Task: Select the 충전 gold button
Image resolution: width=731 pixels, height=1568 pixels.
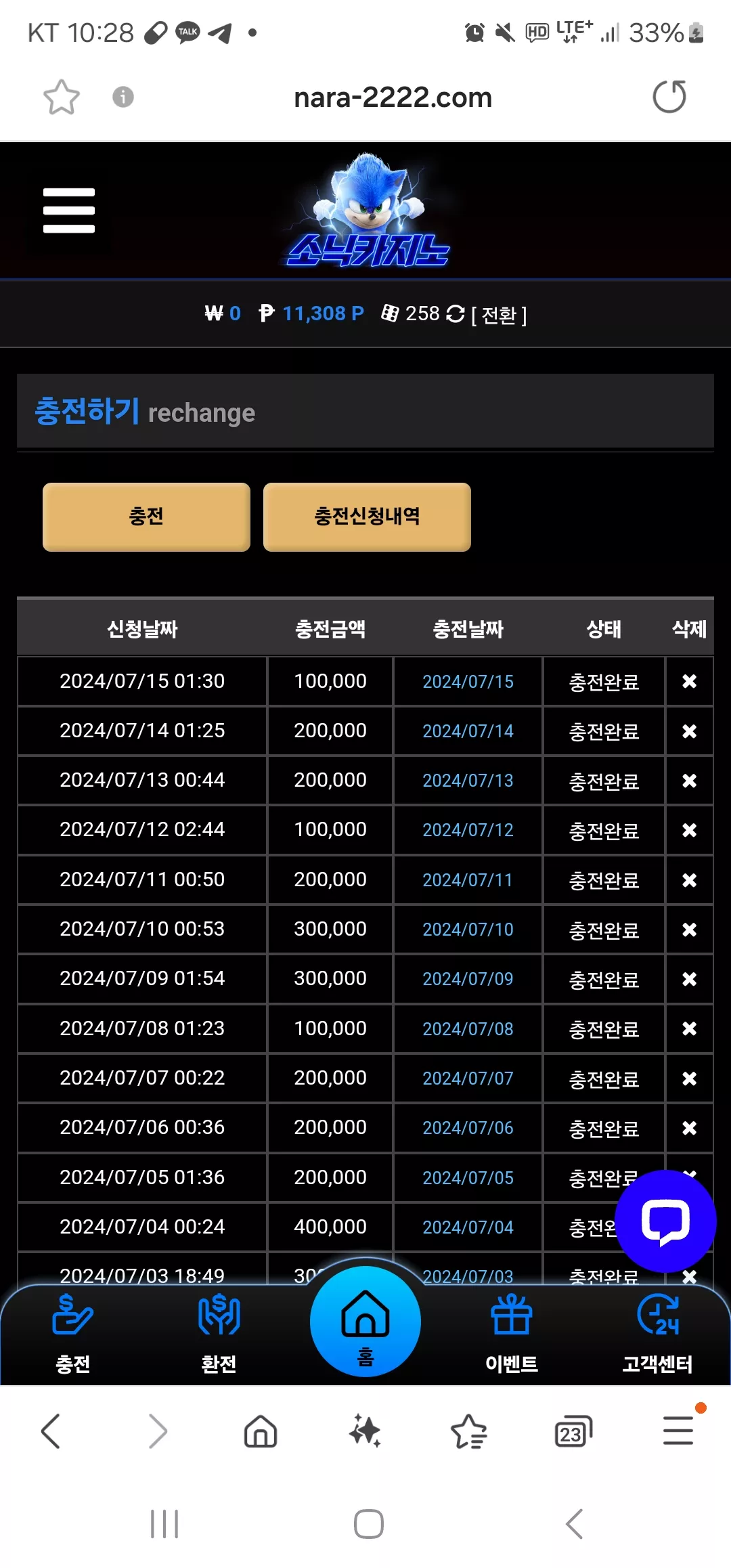Action: (146, 517)
